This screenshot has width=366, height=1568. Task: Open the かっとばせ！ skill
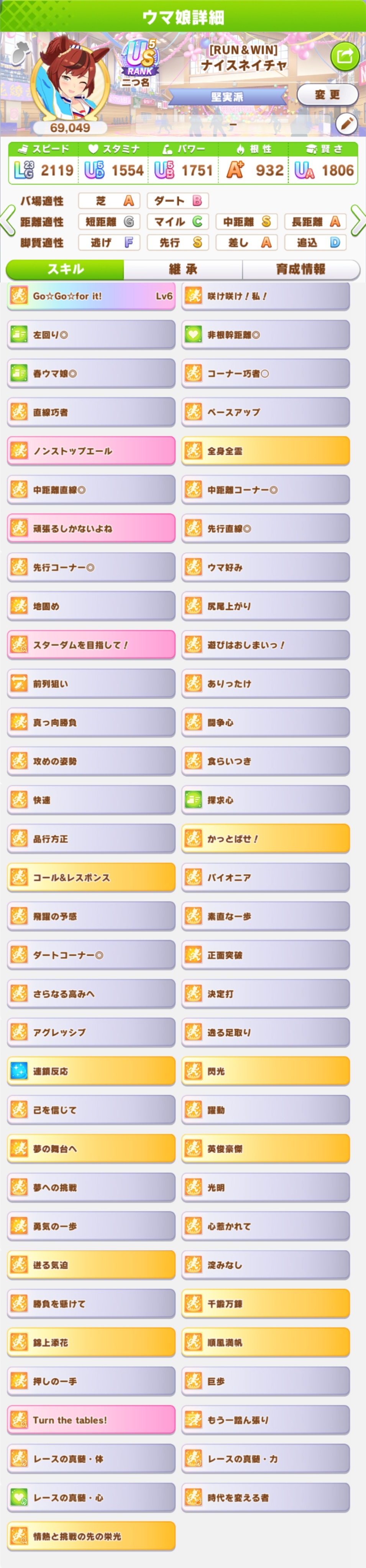pos(266,839)
